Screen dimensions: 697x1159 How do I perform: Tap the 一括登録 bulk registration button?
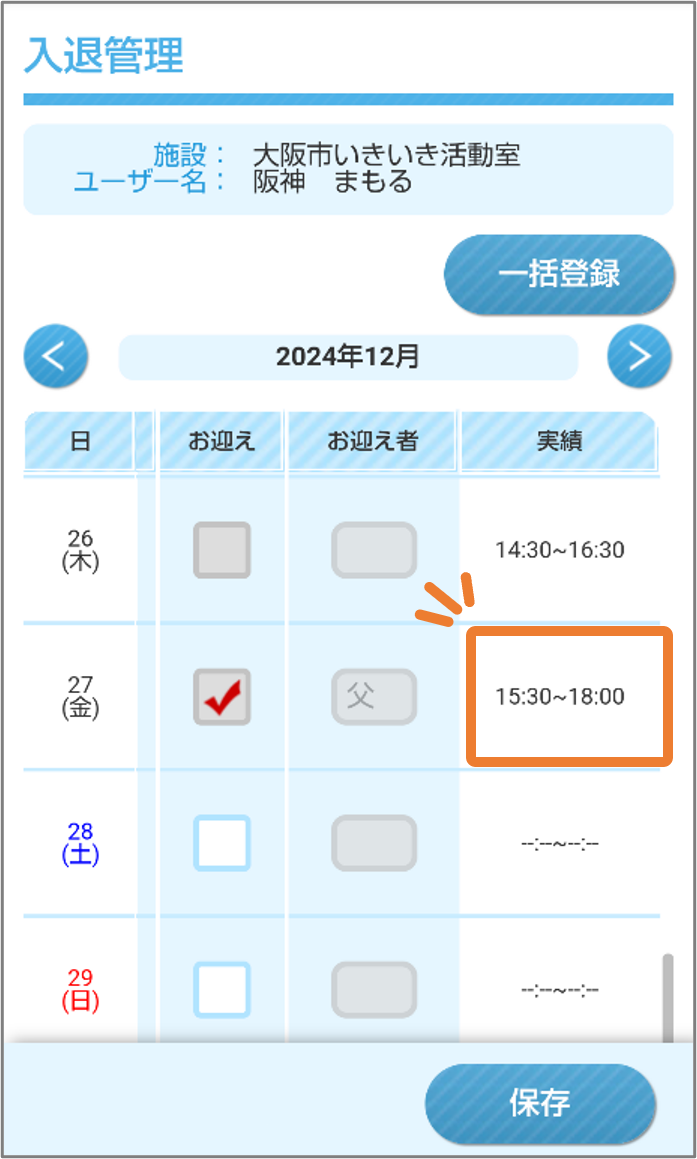point(559,274)
